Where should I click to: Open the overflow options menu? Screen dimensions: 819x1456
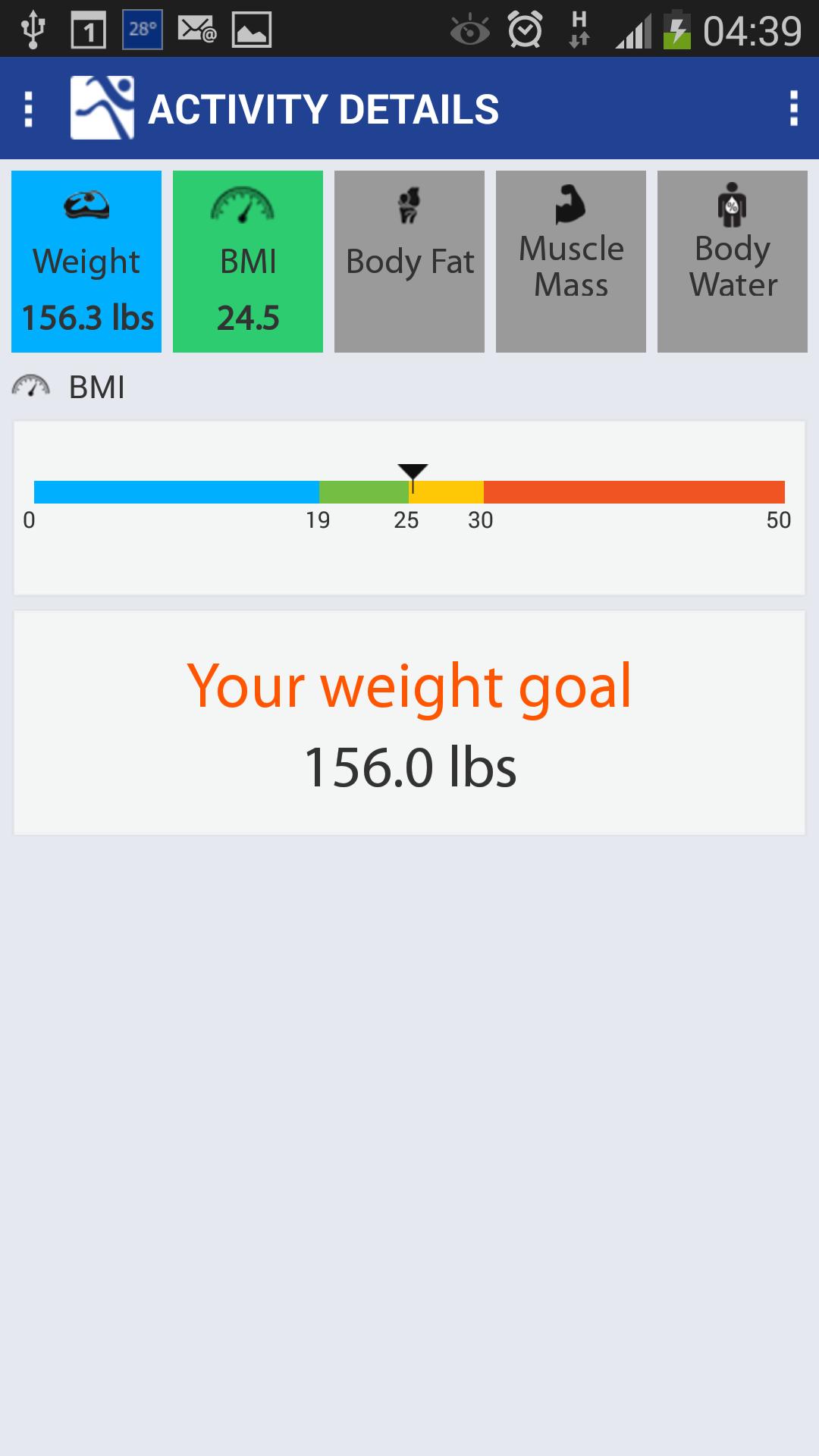793,109
